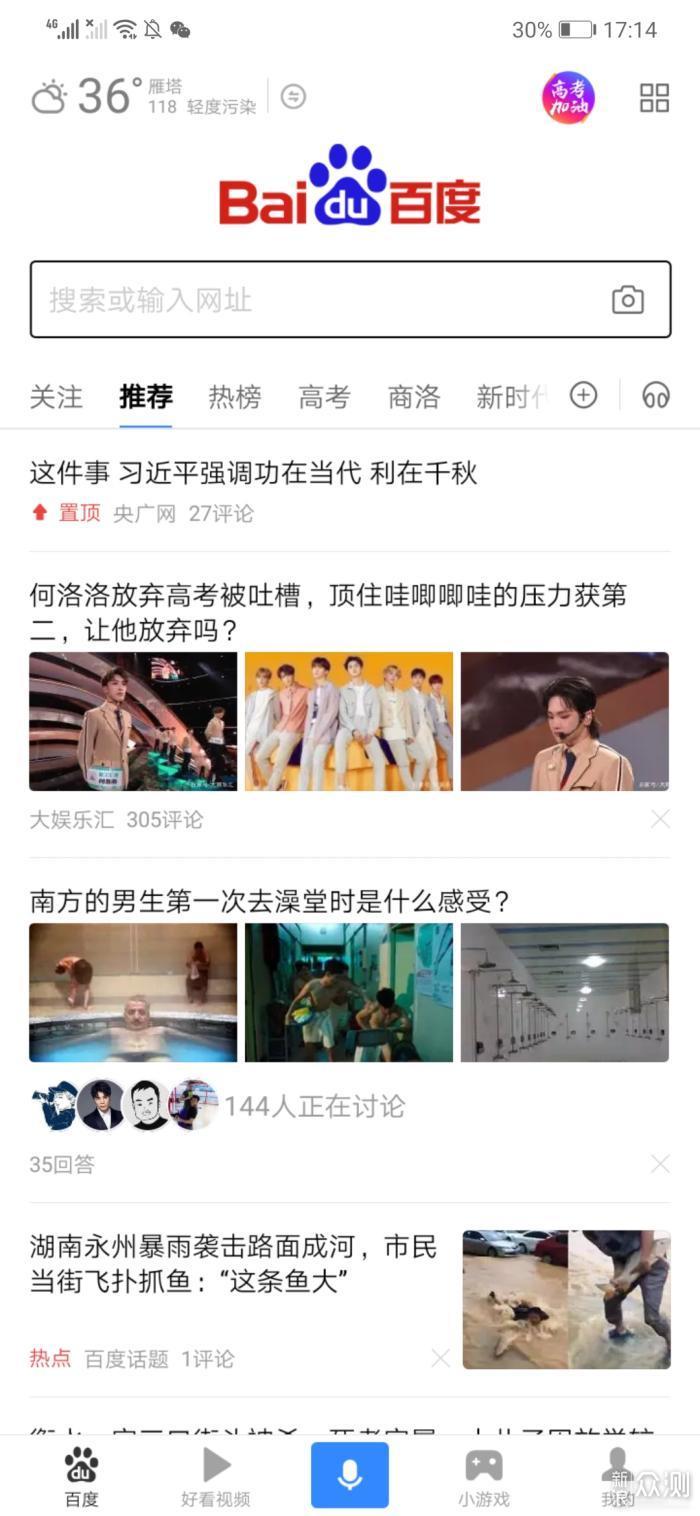The image size is (700, 1516).
Task: Open camera image search
Action: click(627, 300)
